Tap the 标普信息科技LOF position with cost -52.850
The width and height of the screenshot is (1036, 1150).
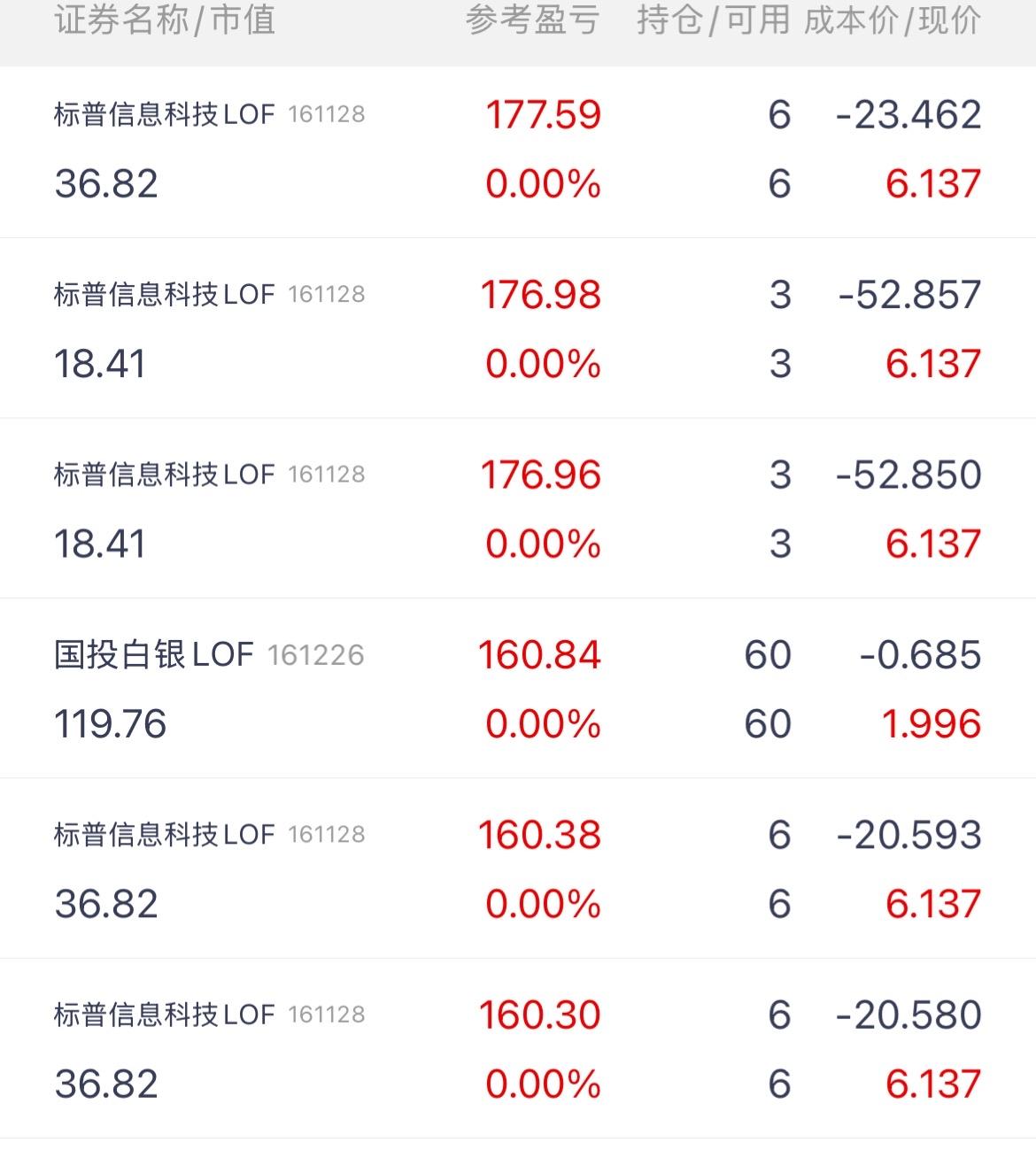518,508
